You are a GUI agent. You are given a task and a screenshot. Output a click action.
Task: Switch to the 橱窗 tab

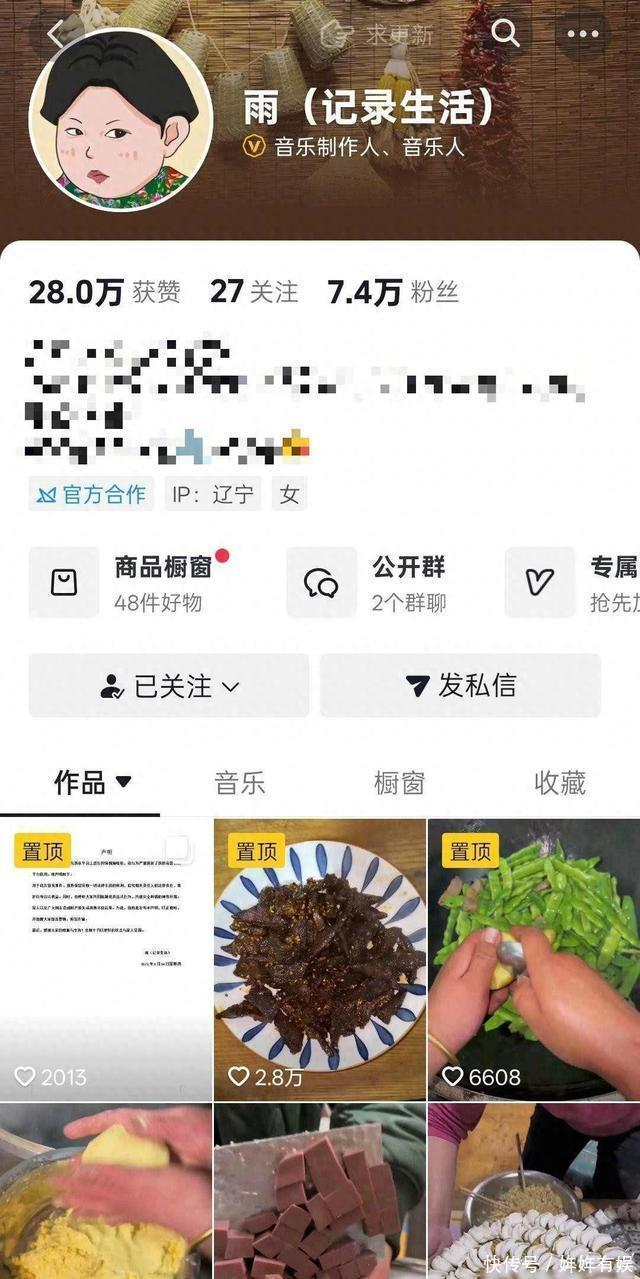400,783
